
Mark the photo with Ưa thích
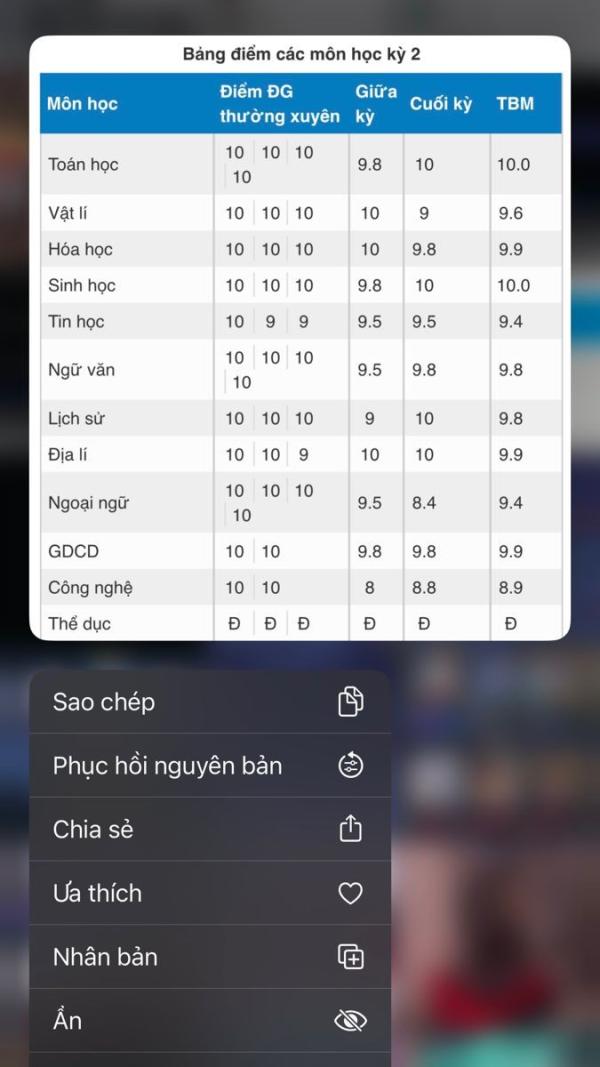click(x=210, y=893)
